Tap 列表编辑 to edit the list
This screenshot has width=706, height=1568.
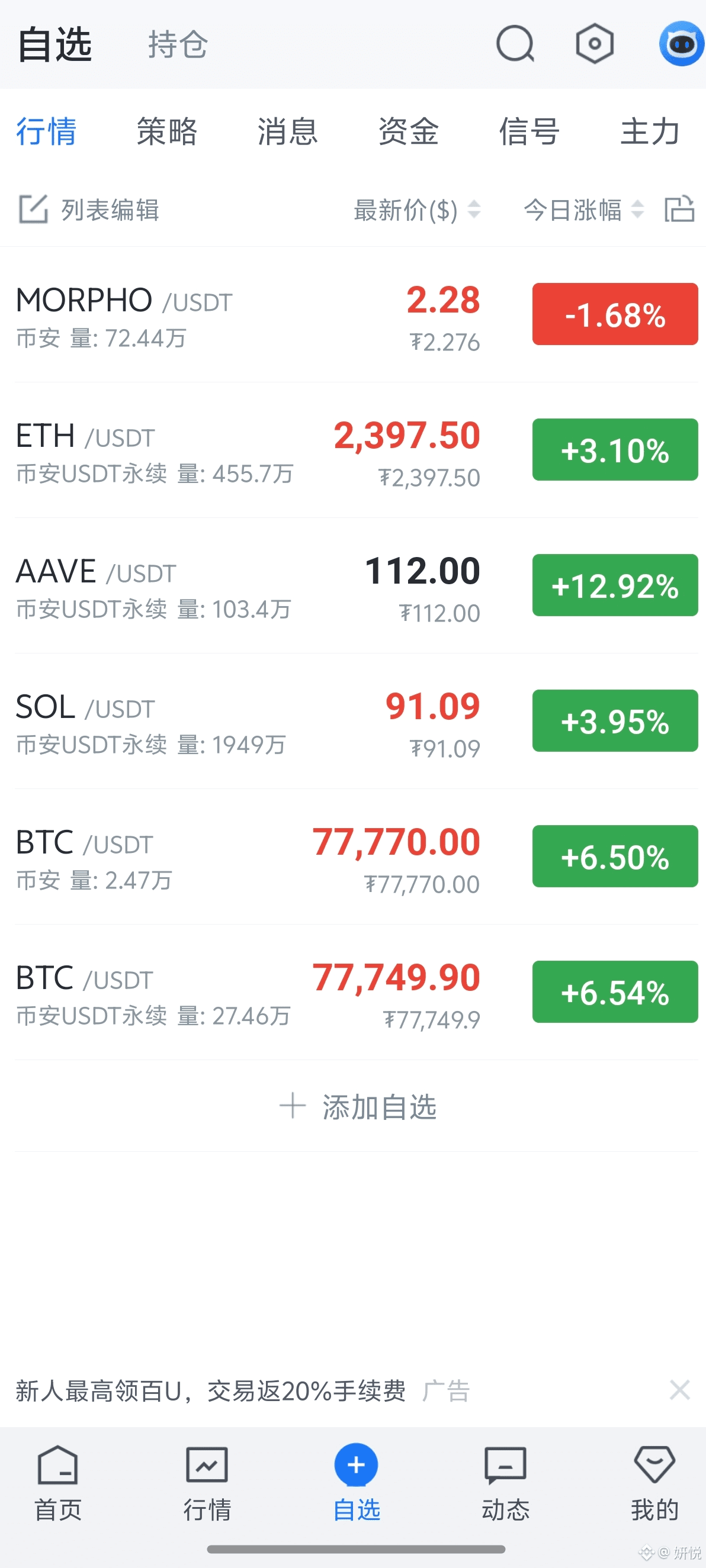(89, 210)
